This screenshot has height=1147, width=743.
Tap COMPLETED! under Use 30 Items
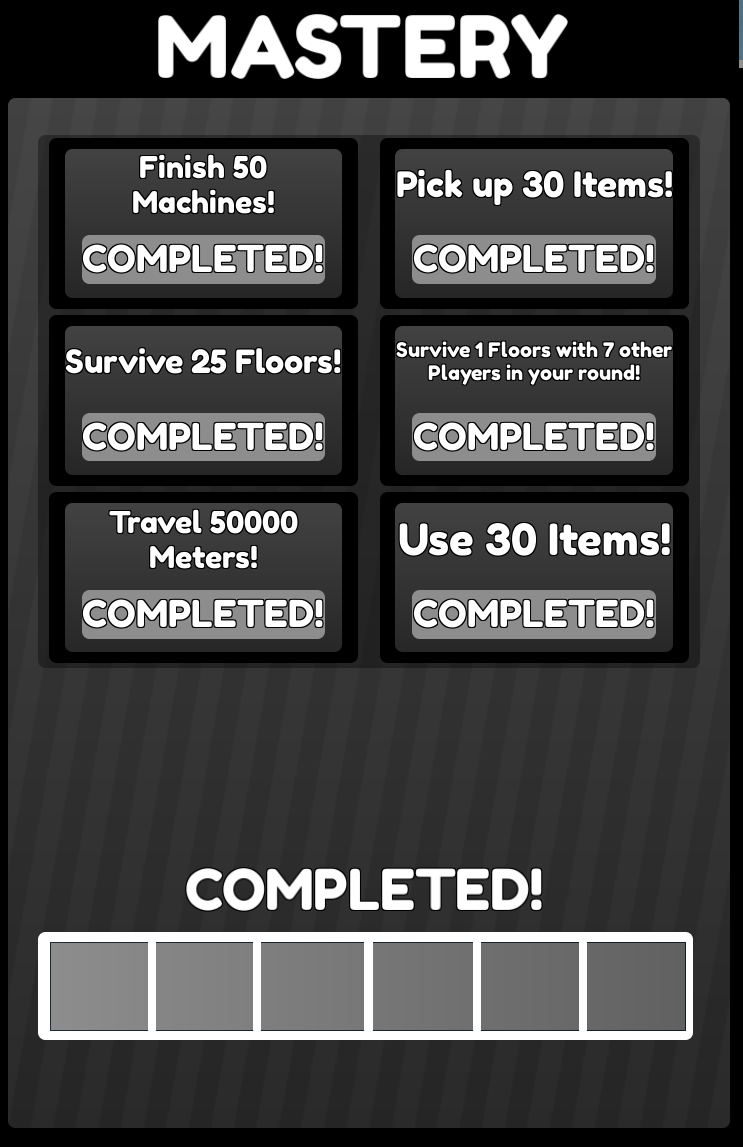click(533, 614)
